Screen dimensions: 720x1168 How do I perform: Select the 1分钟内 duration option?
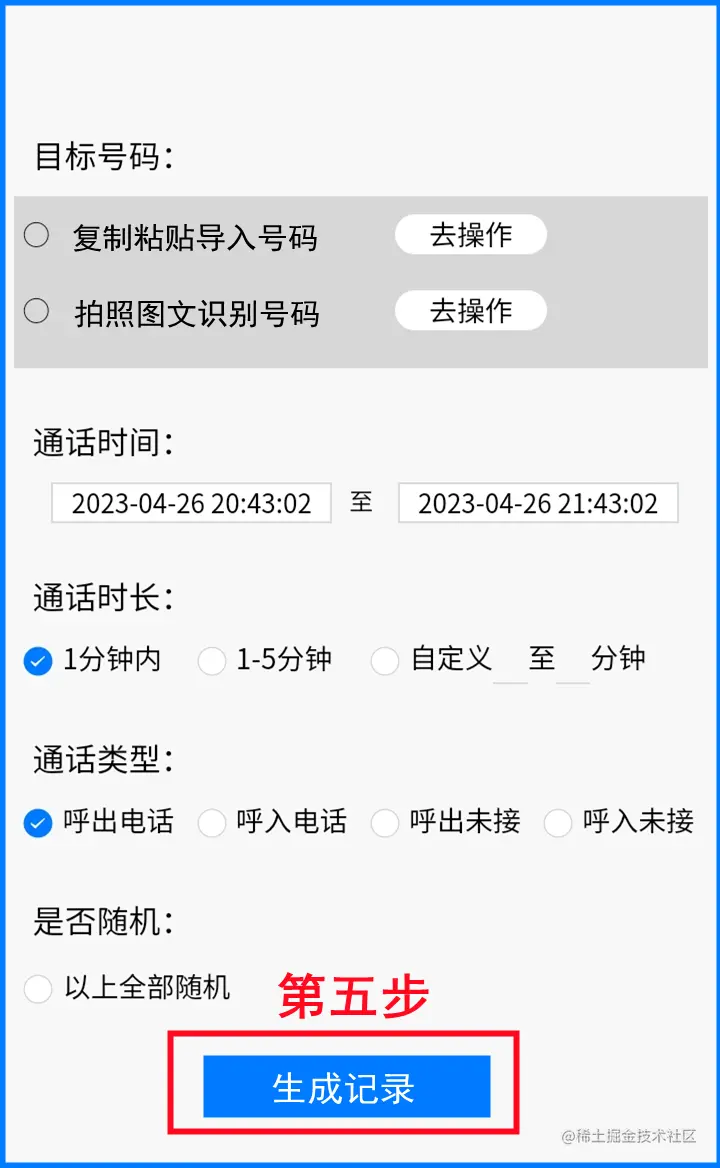(x=38, y=660)
